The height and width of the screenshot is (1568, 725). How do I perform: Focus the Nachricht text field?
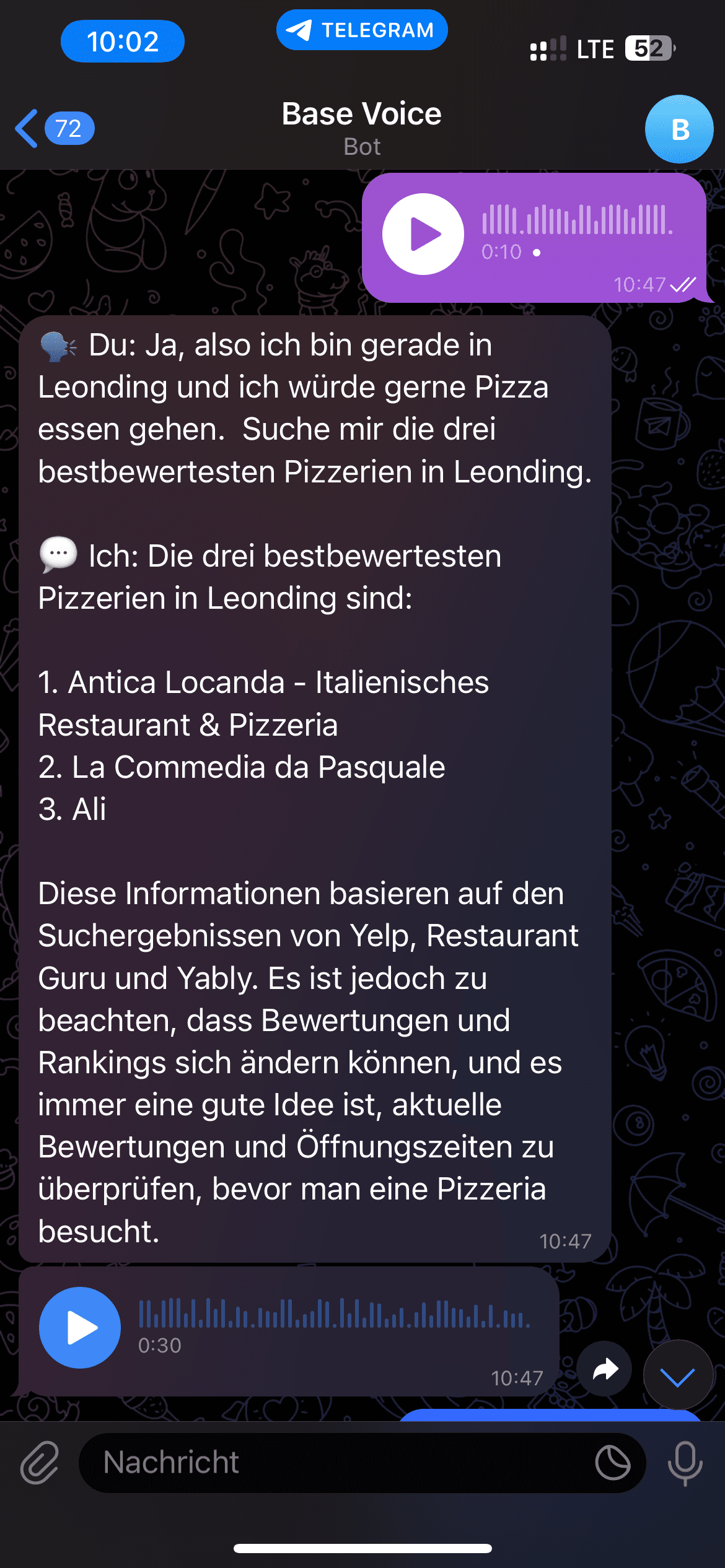pyautogui.click(x=335, y=1463)
